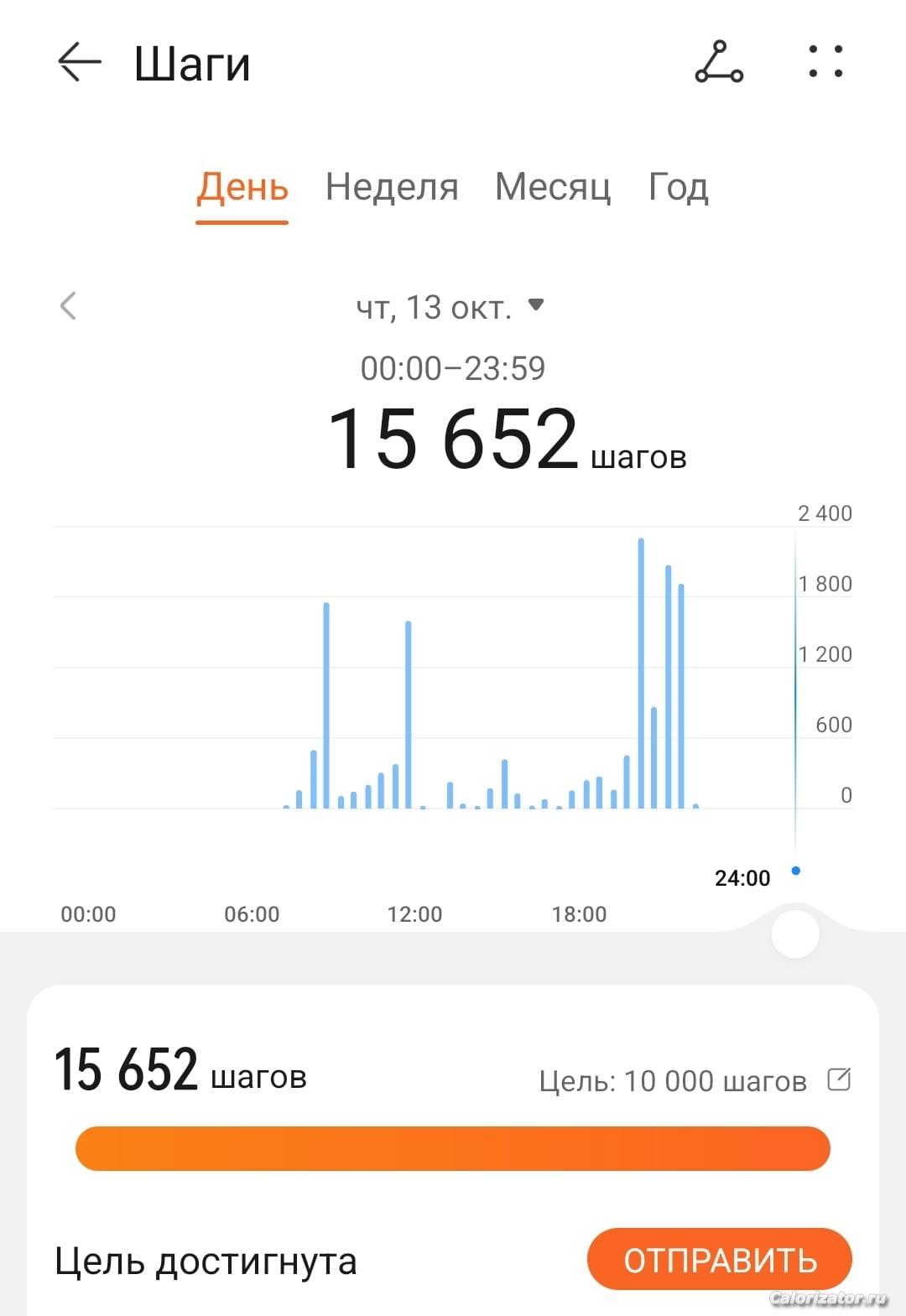Switch to the Год tab
Screen dimensions: 906x1316
pos(678,186)
